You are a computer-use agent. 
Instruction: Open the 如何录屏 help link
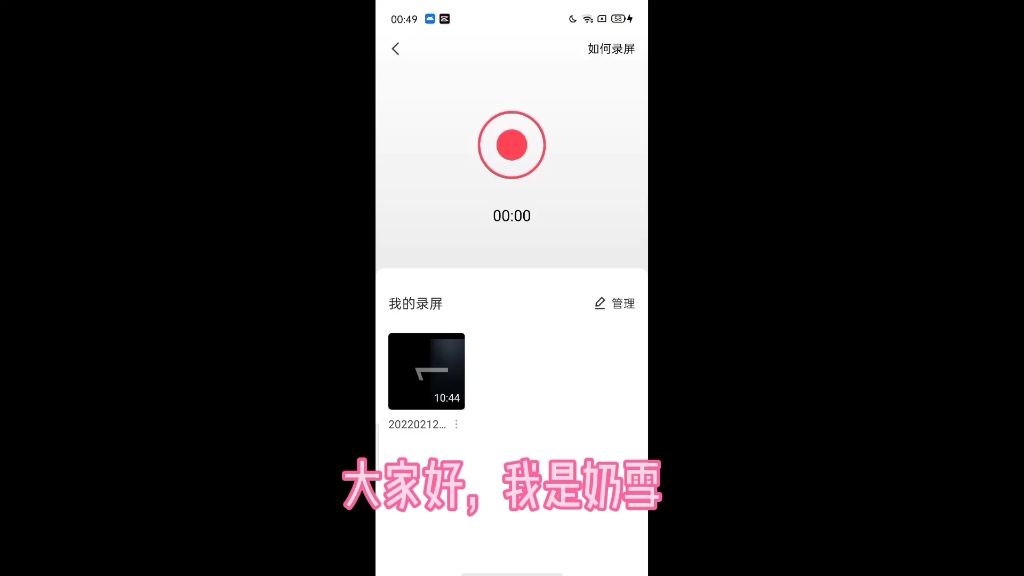610,49
